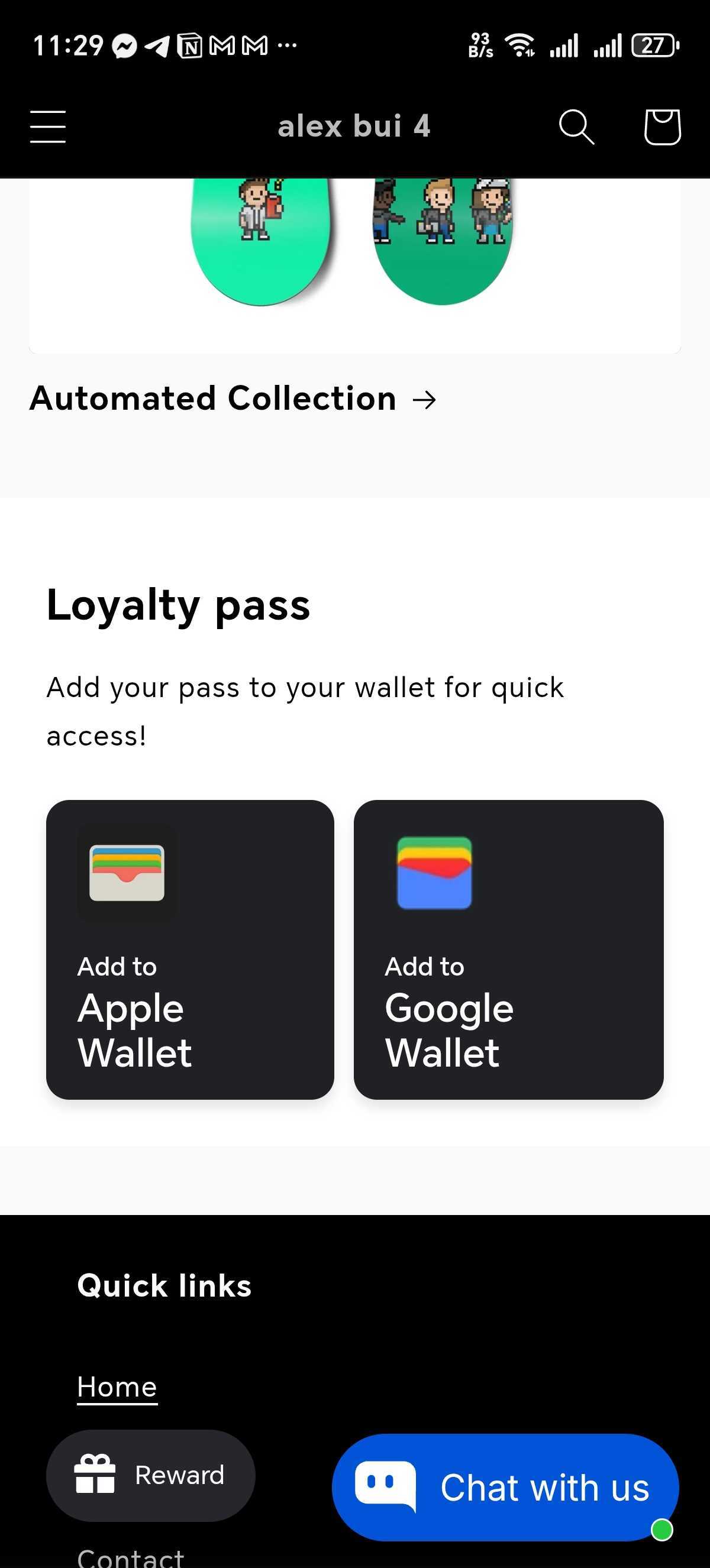Screen dimensions: 710x1568
Task: Go to the Home quick link
Action: 117,1387
